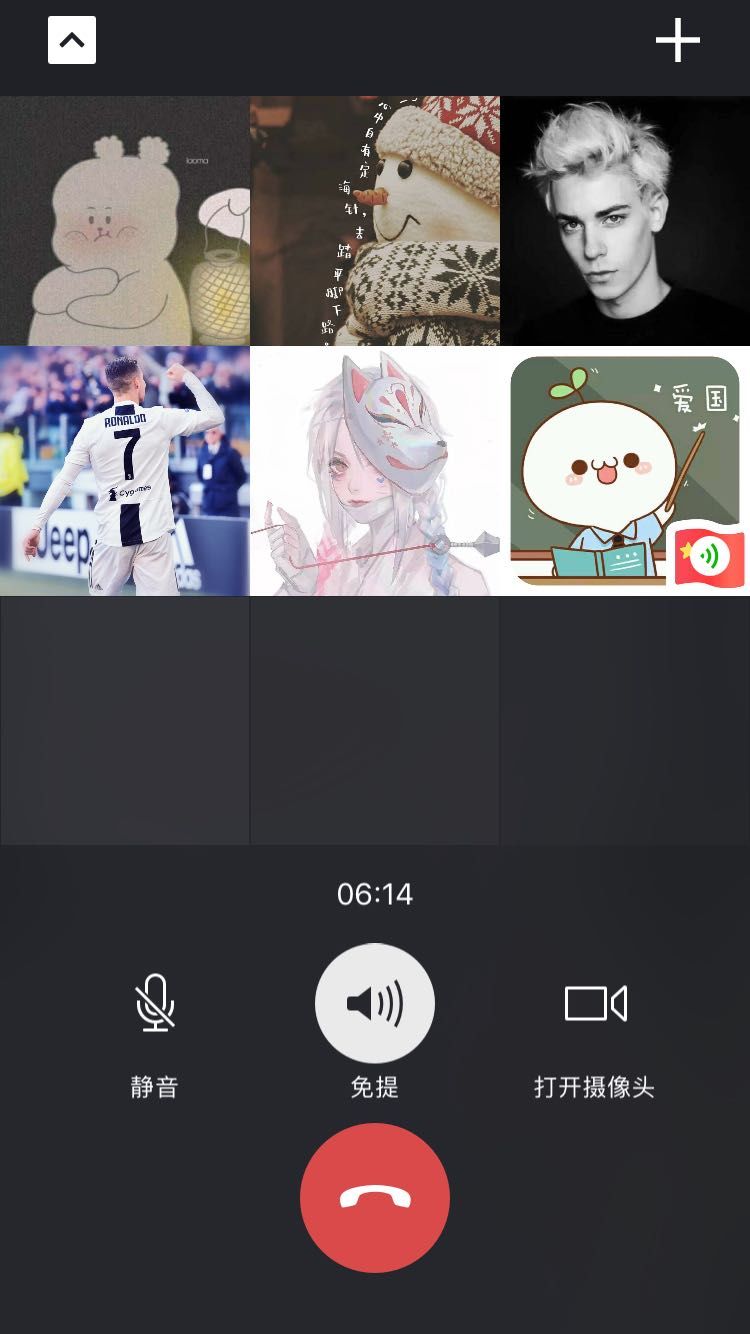750x1334 pixels.
Task: Minimize the group call window
Action: click(x=72, y=40)
